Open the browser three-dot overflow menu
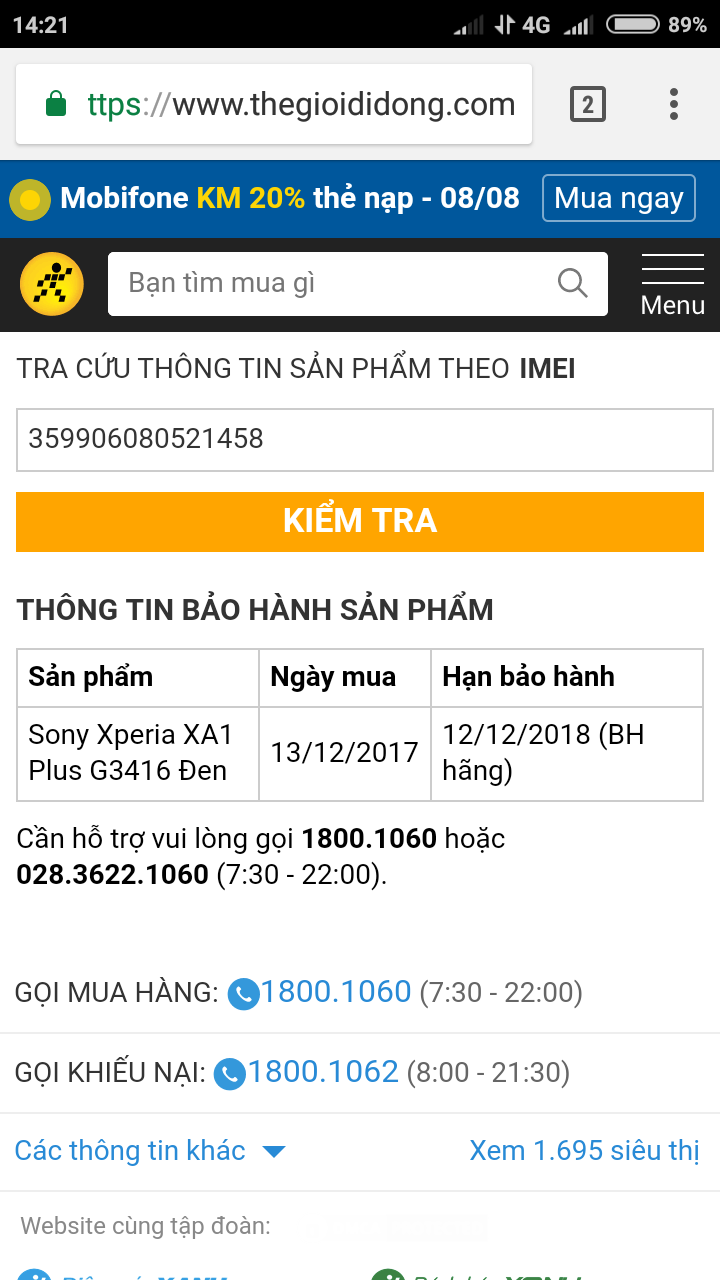Viewport: 720px width, 1280px height. click(673, 103)
